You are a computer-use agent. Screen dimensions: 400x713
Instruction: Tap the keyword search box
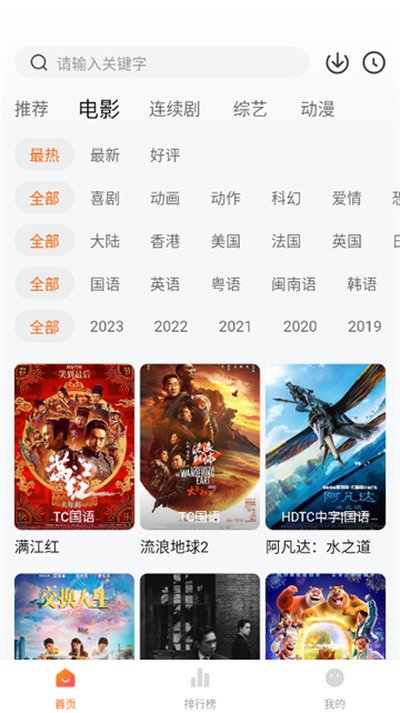point(162,63)
